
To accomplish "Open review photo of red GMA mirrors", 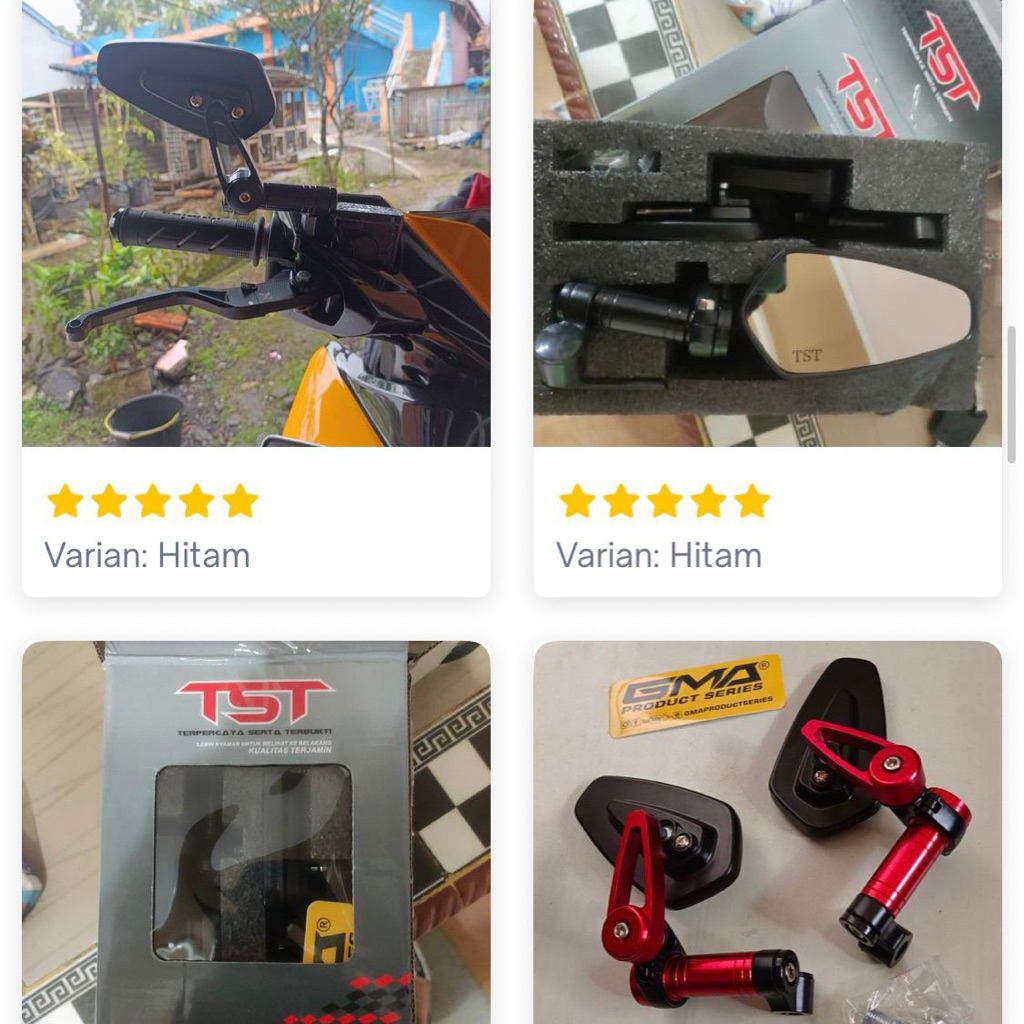I will (767, 832).
